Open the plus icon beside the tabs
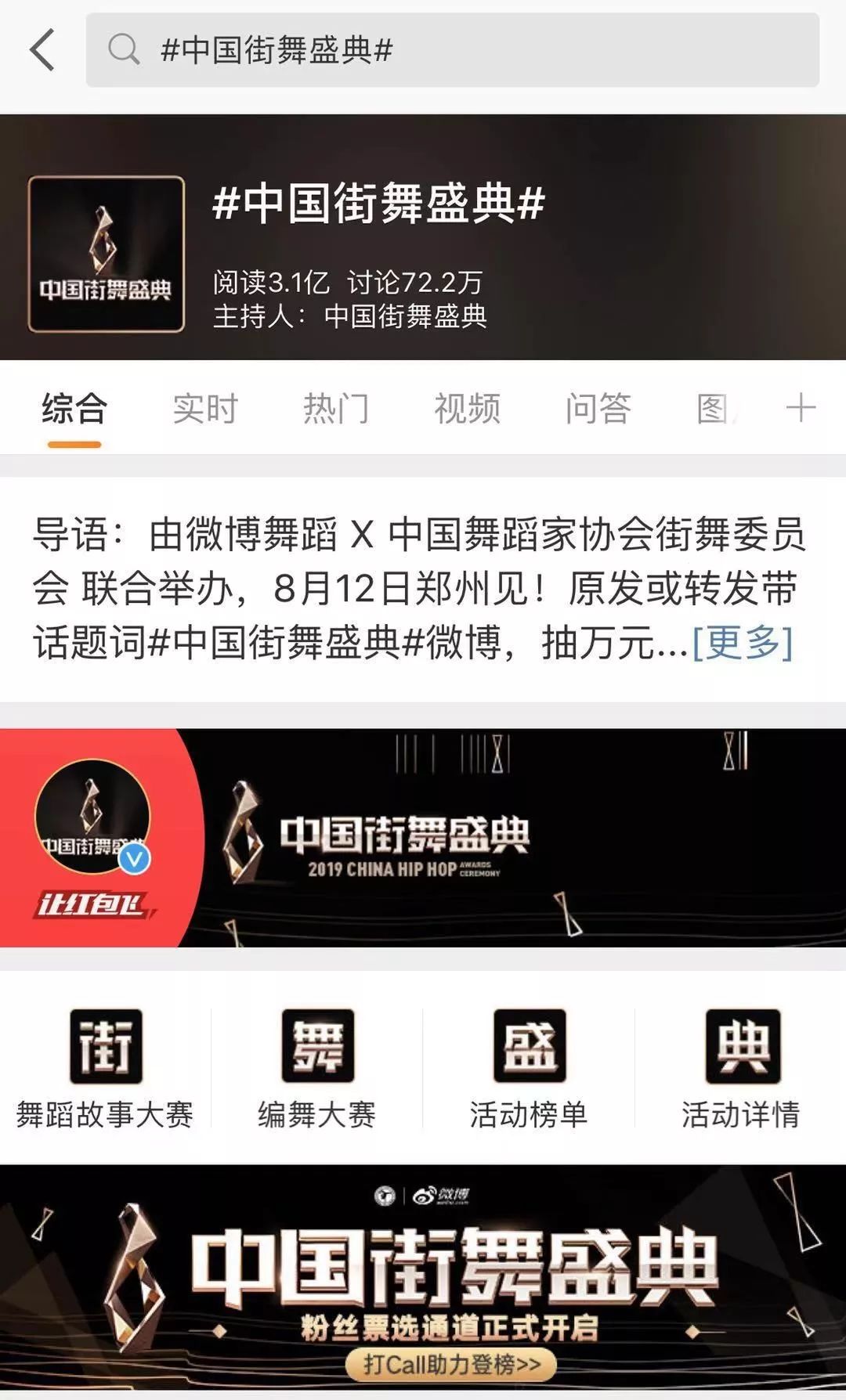846x1400 pixels. click(x=801, y=409)
